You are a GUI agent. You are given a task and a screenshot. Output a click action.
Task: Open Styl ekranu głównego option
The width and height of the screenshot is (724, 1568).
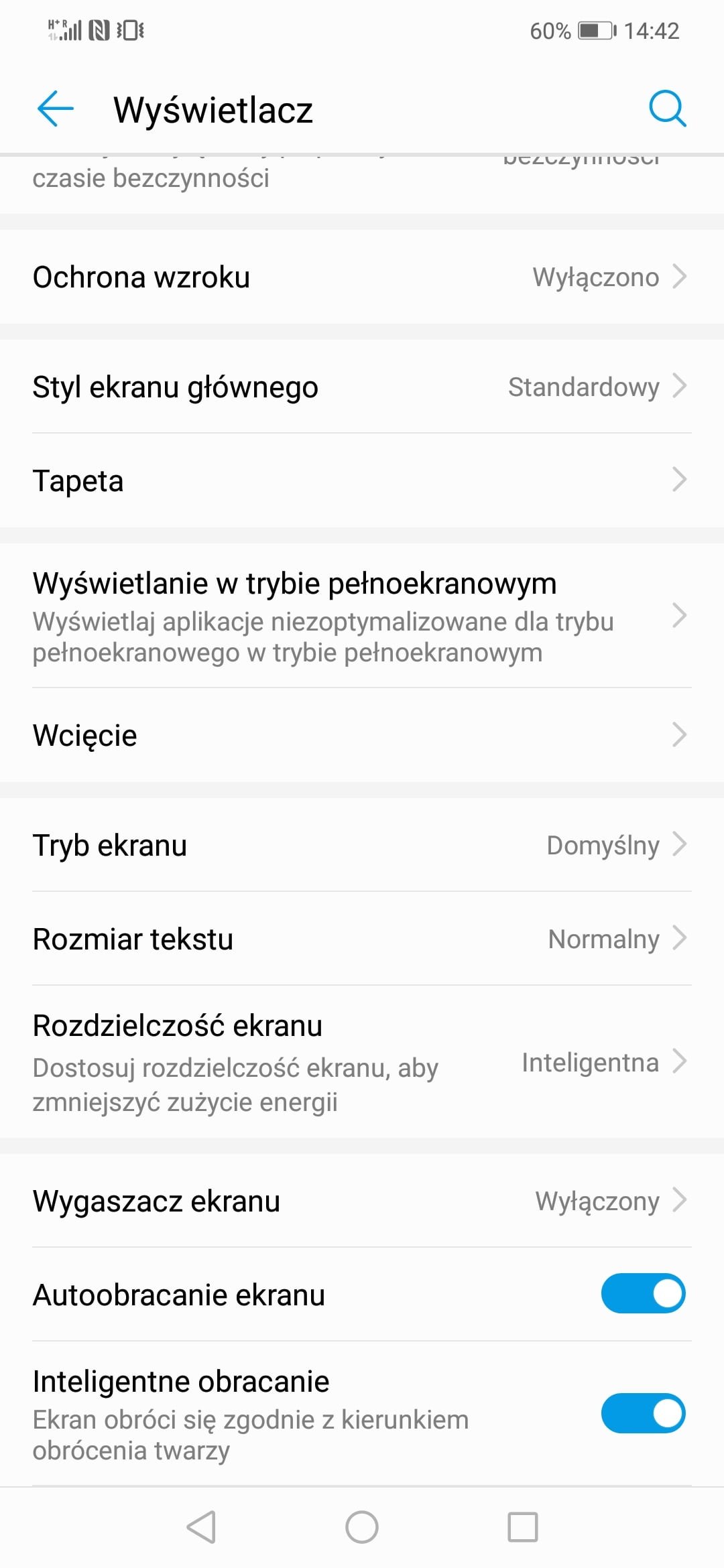(362, 387)
